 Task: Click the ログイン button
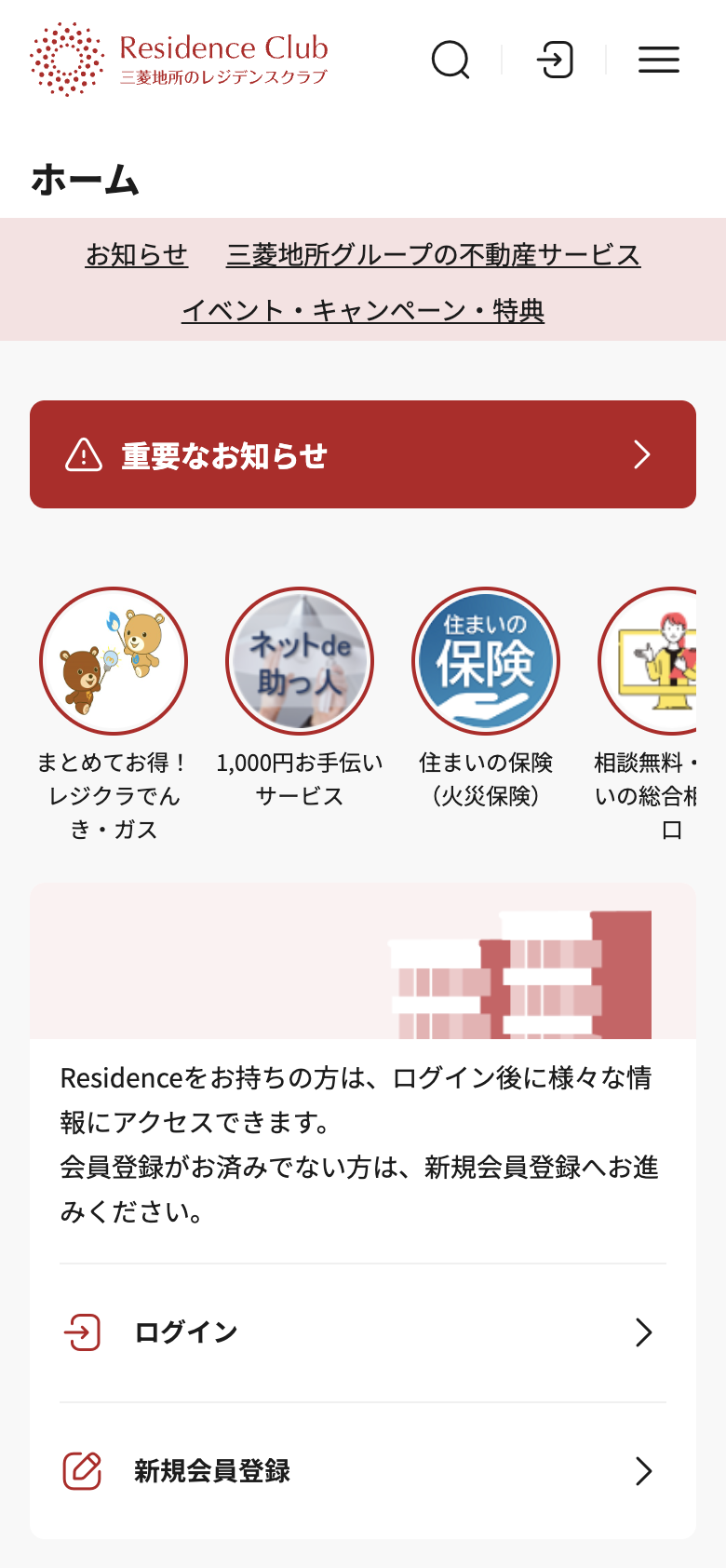click(x=363, y=1332)
